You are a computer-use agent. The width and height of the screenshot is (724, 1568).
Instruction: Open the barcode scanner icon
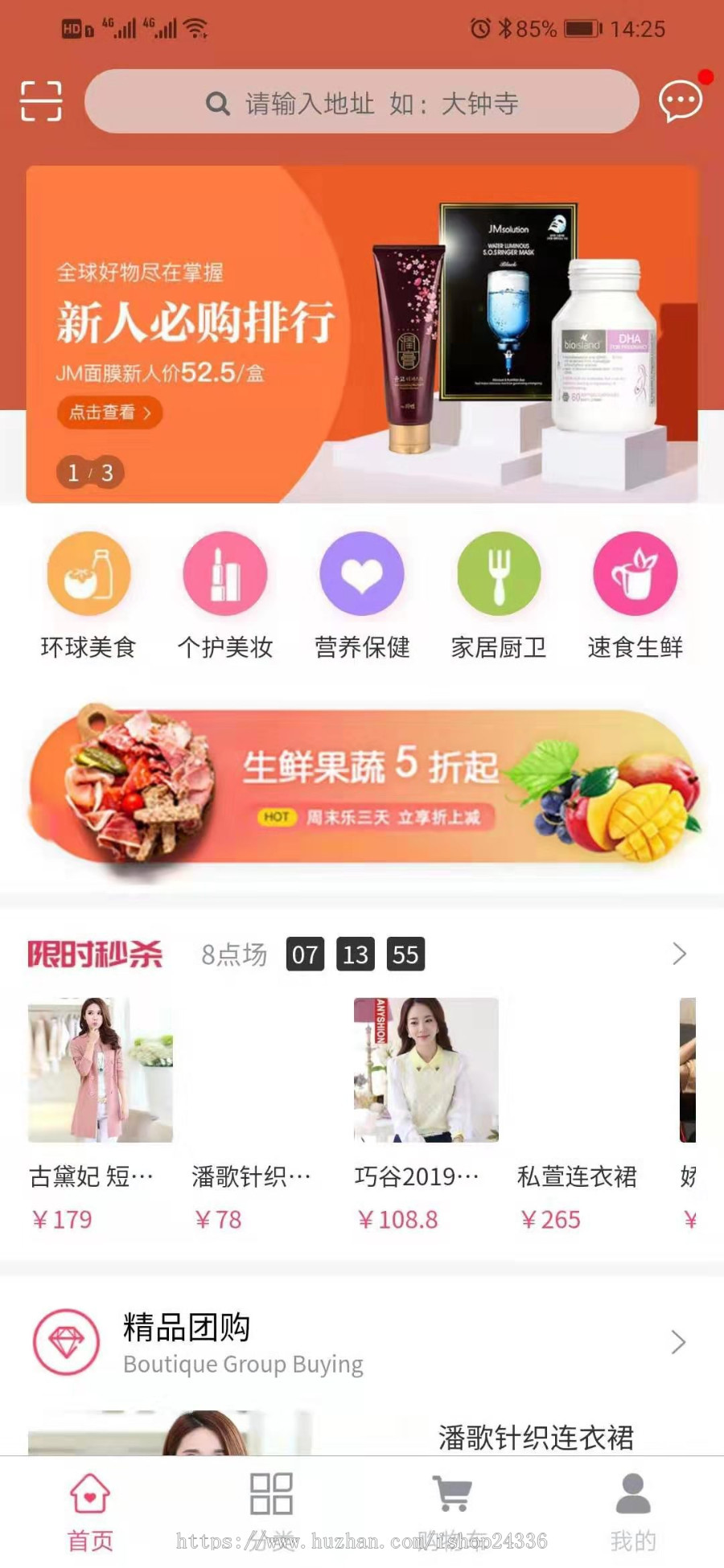40,101
